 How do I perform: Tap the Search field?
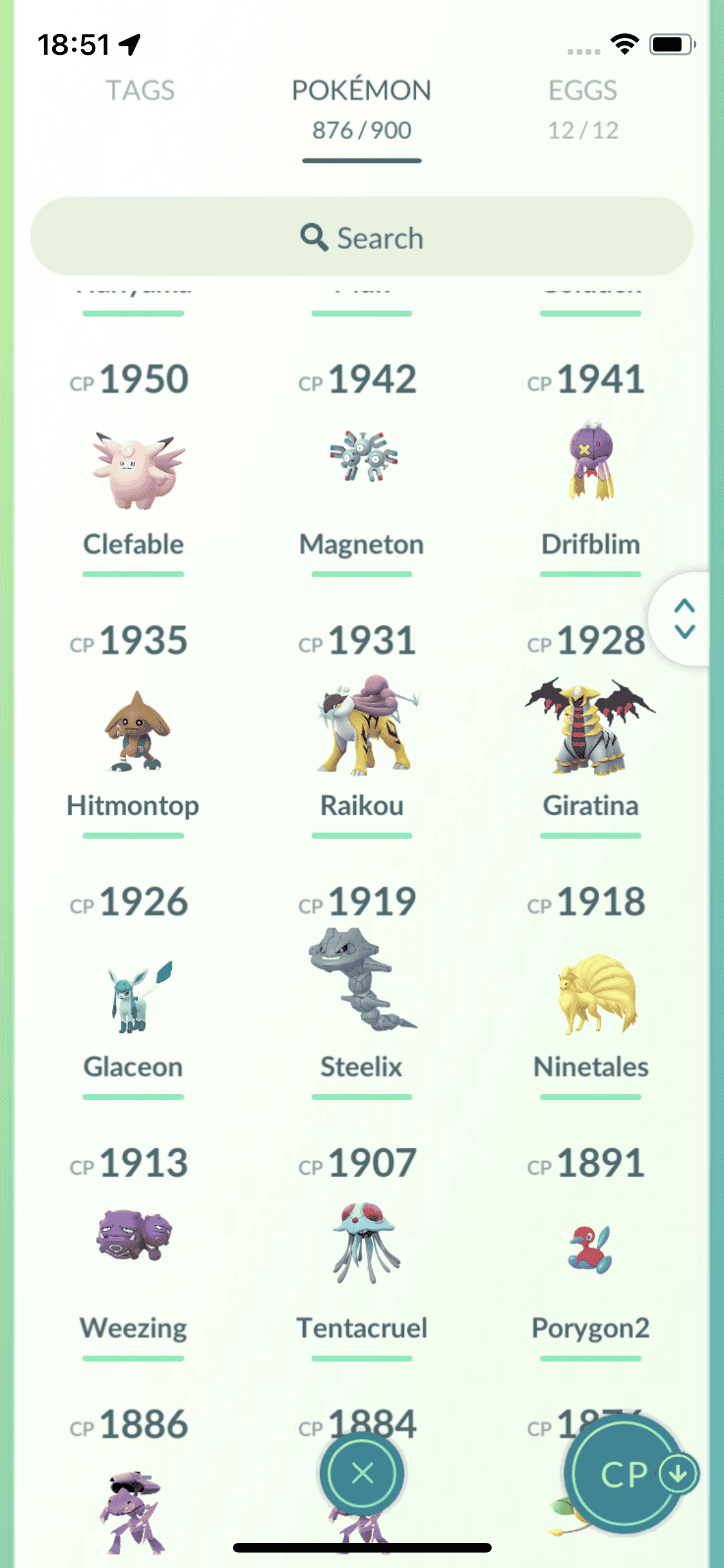361,238
